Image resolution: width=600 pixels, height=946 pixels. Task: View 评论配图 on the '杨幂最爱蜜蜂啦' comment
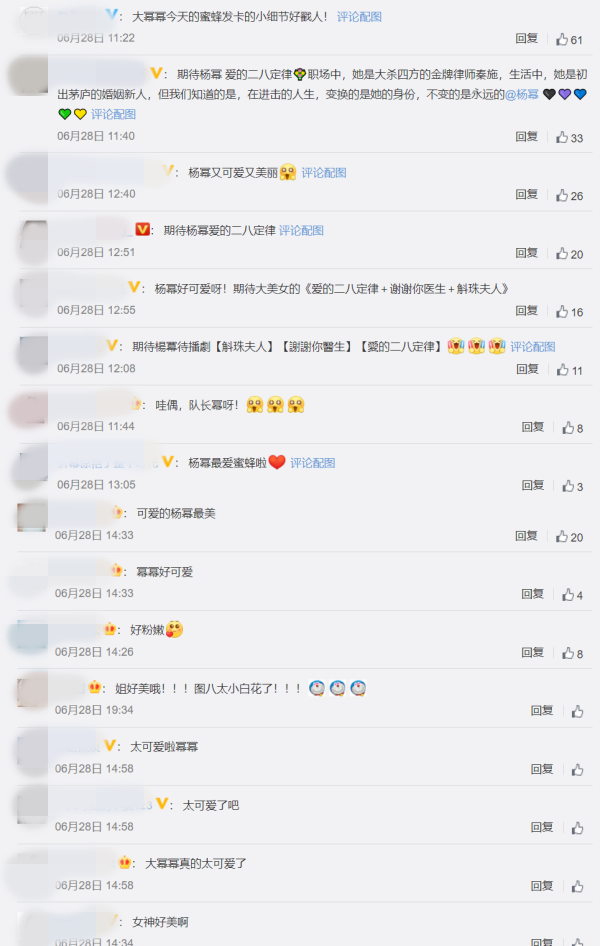[313, 463]
